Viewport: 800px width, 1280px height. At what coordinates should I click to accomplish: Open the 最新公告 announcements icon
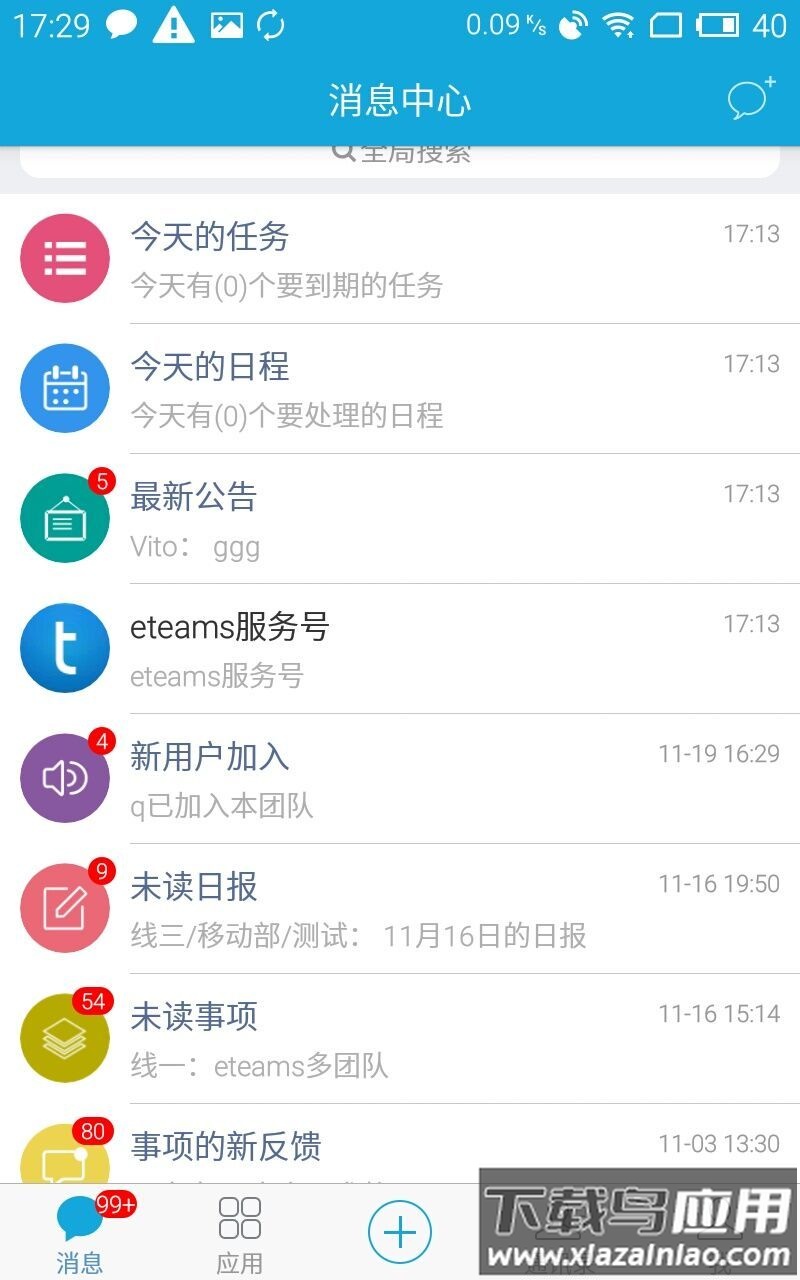tap(65, 518)
